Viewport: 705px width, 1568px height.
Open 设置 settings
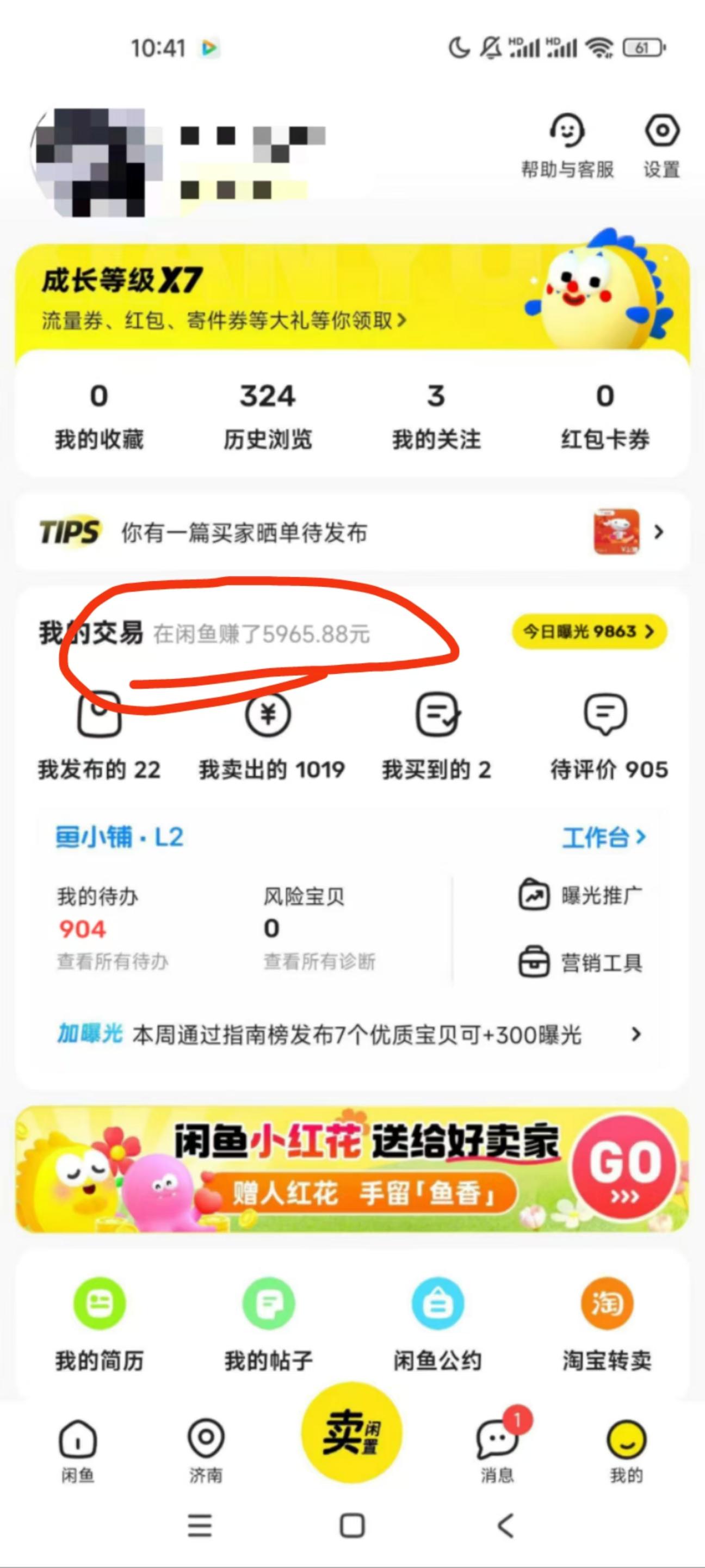pos(661,145)
